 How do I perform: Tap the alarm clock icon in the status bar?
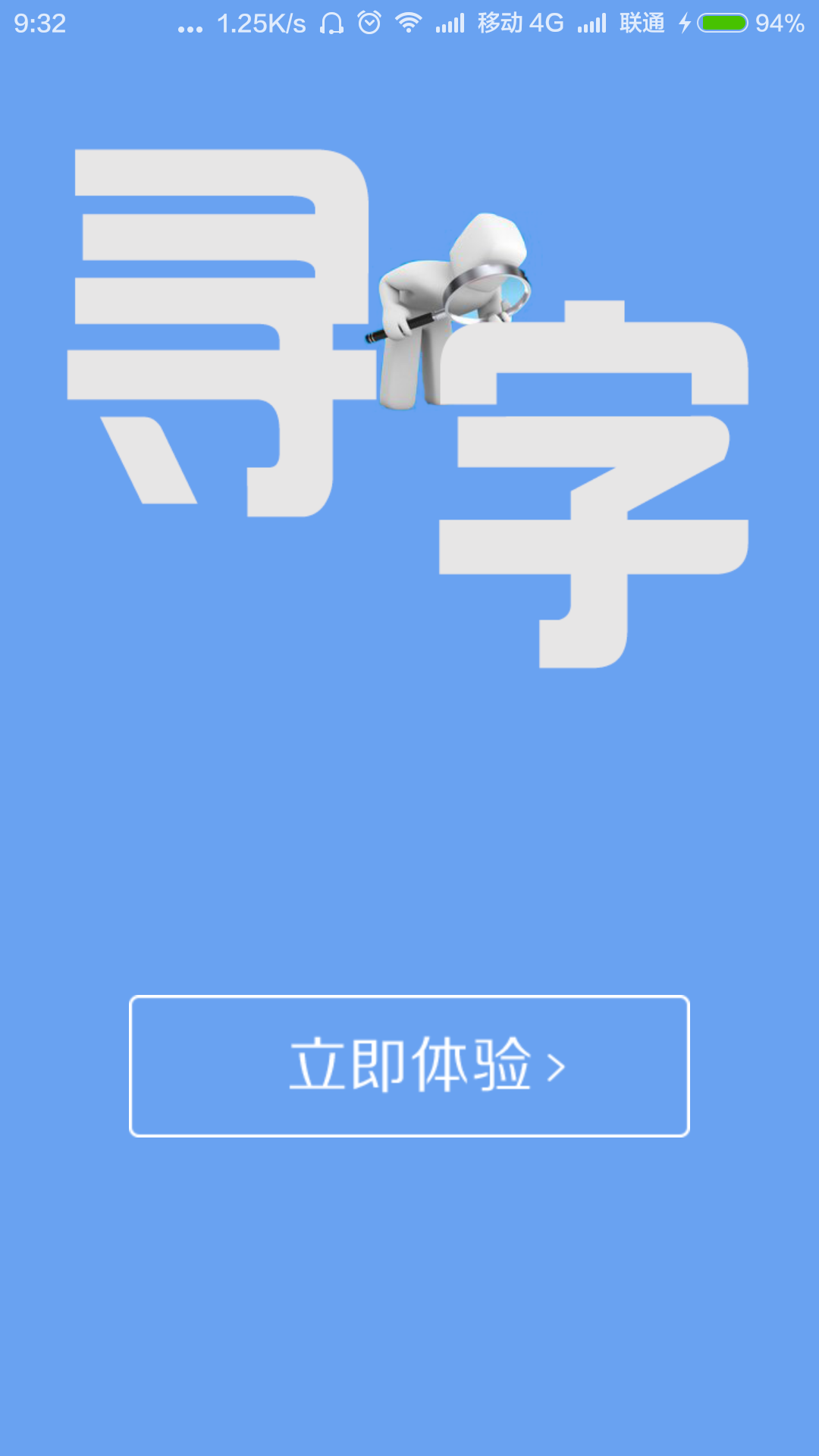click(x=369, y=23)
